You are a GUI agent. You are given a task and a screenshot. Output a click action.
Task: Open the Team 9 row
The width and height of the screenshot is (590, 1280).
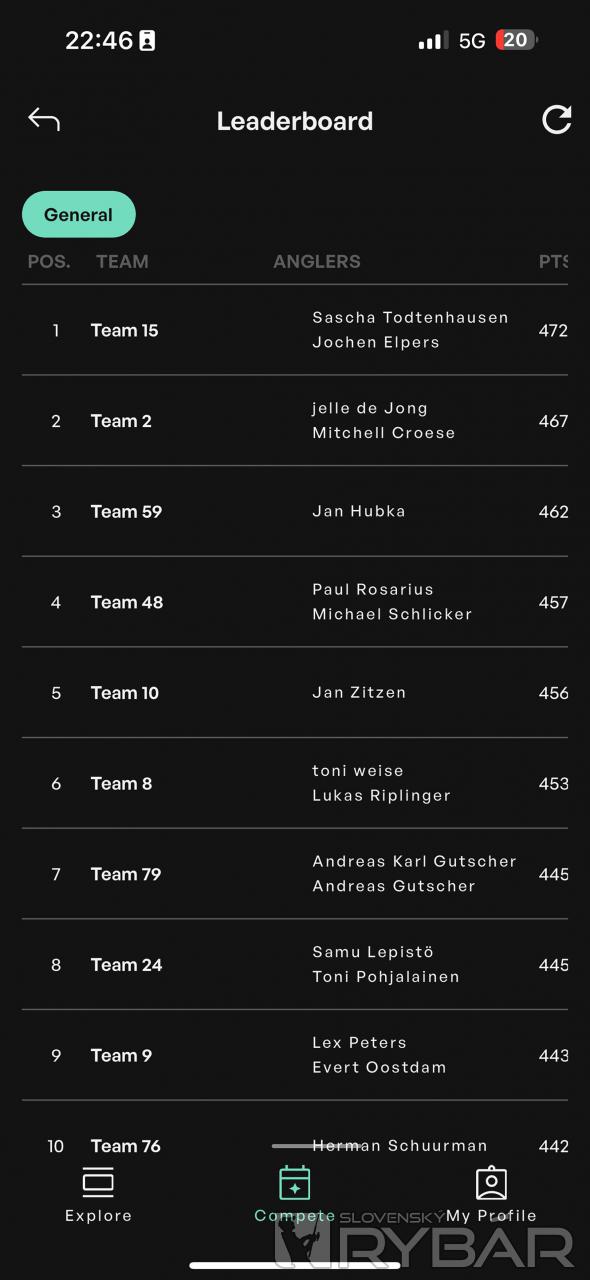coord(295,1055)
